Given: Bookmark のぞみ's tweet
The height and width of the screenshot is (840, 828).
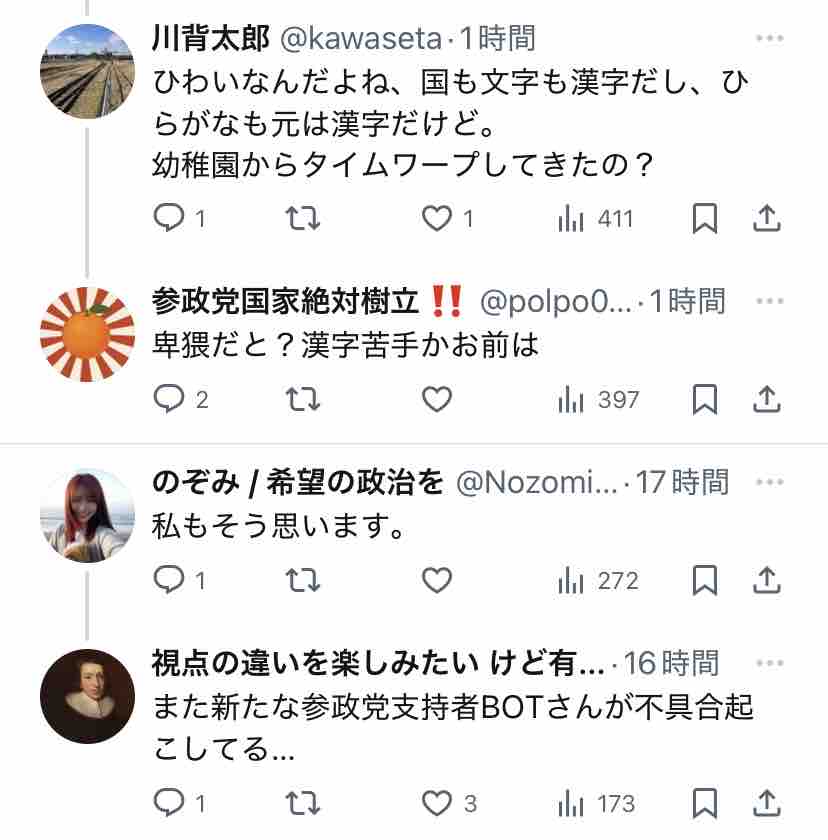Looking at the screenshot, I should pyautogui.click(x=705, y=580).
